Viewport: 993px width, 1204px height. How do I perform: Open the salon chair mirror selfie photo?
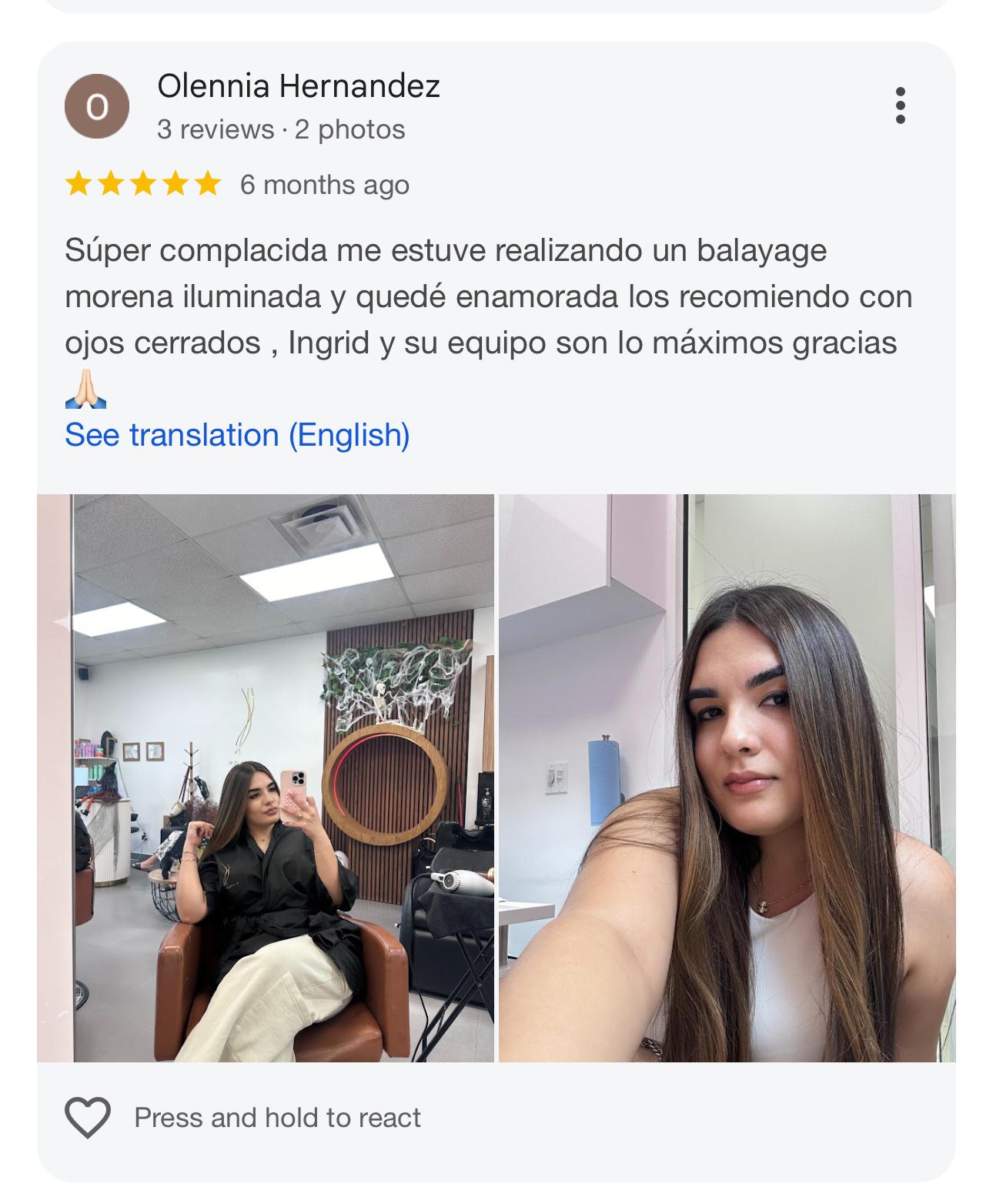266,778
